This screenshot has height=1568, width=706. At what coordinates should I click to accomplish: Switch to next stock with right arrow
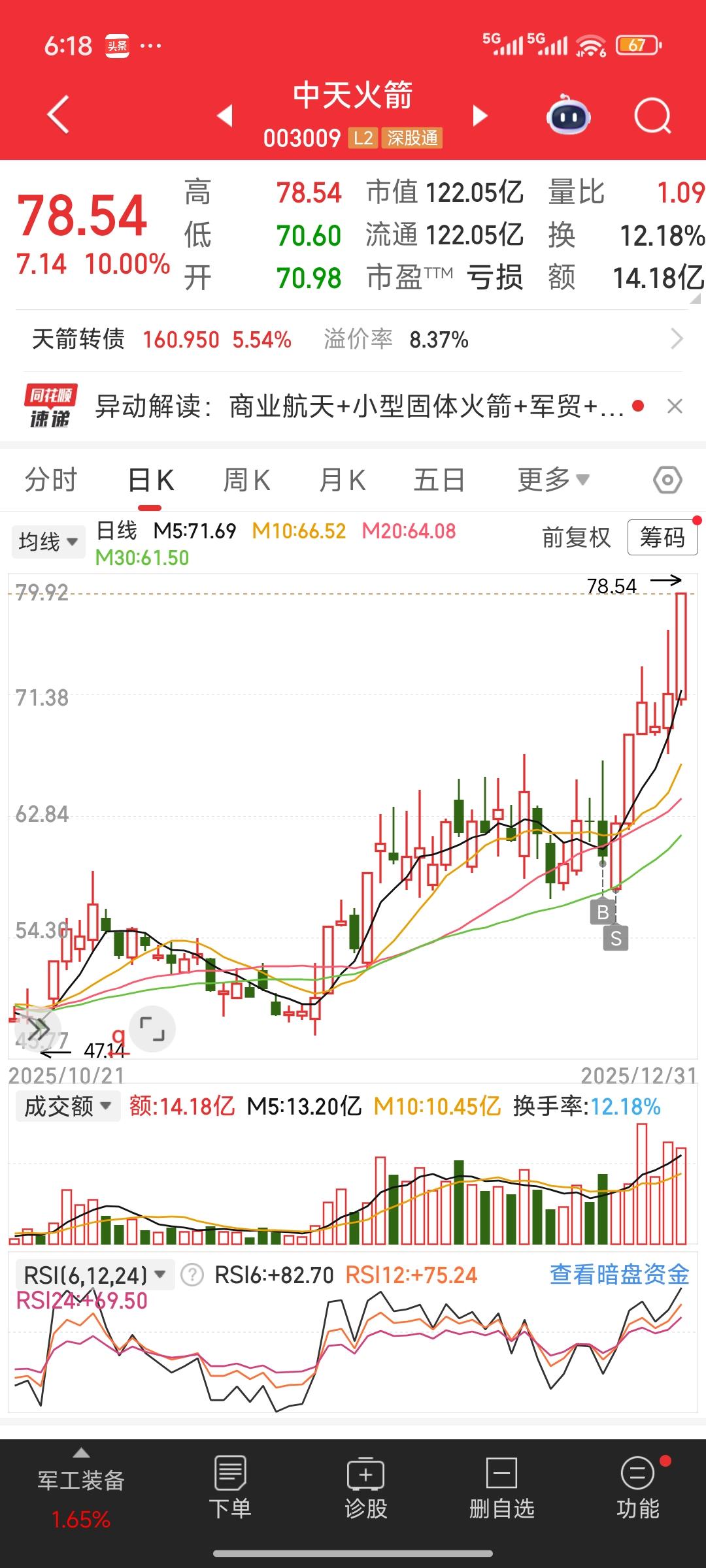[480, 114]
